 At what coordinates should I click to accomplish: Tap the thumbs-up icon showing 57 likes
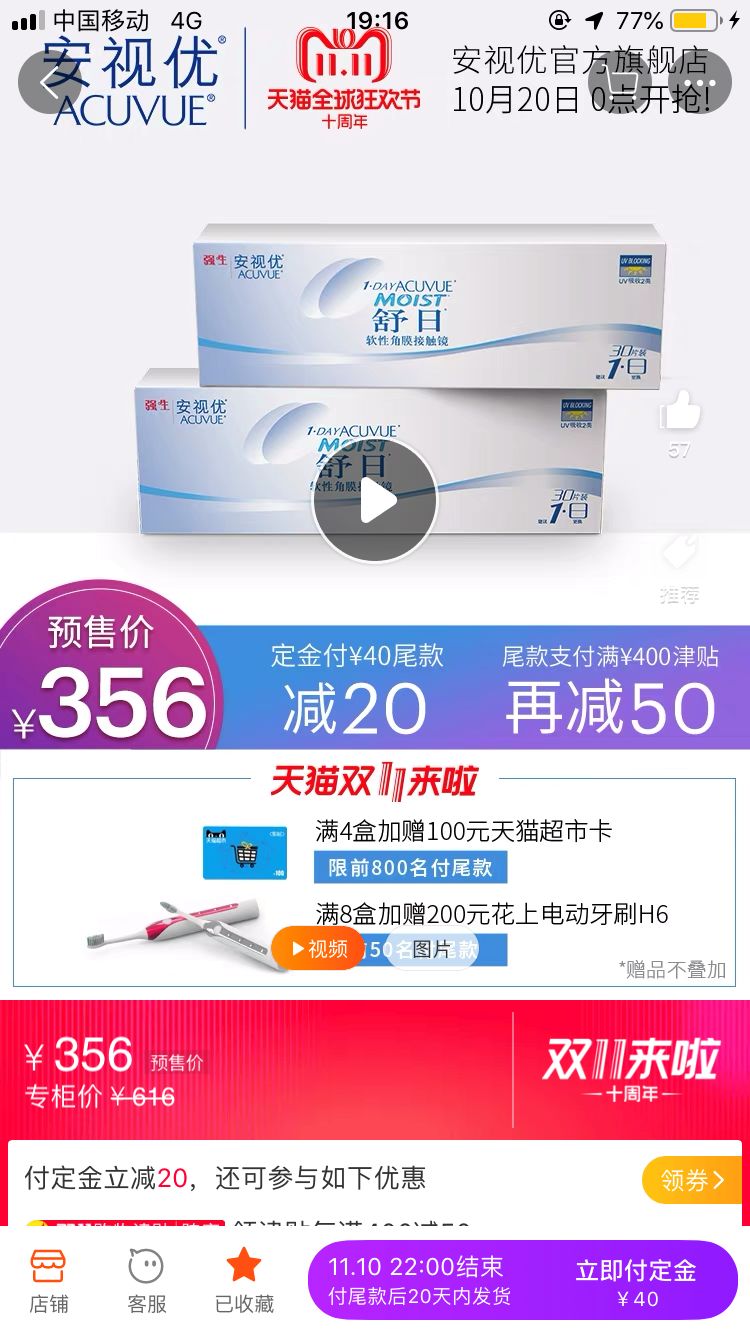(x=679, y=420)
